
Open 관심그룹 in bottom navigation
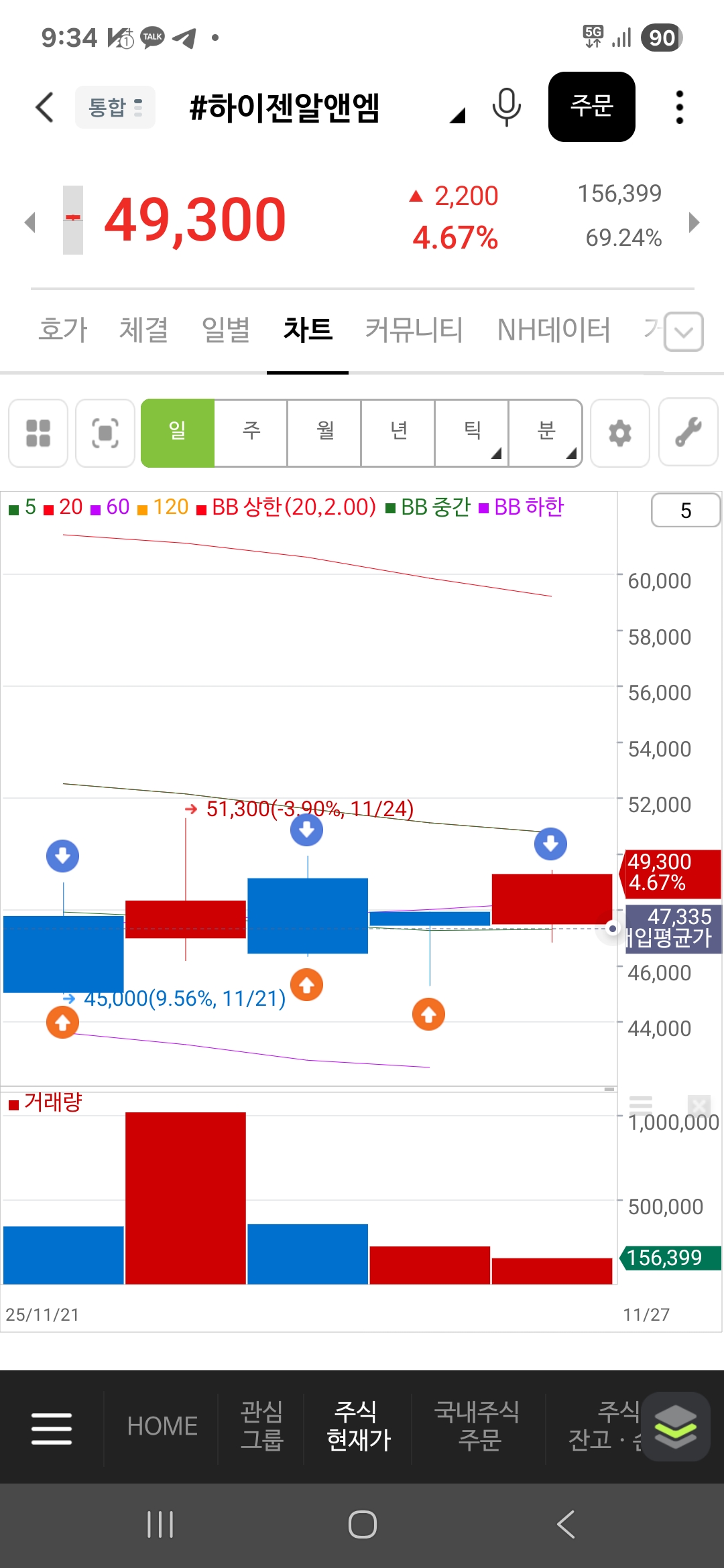click(x=261, y=1425)
